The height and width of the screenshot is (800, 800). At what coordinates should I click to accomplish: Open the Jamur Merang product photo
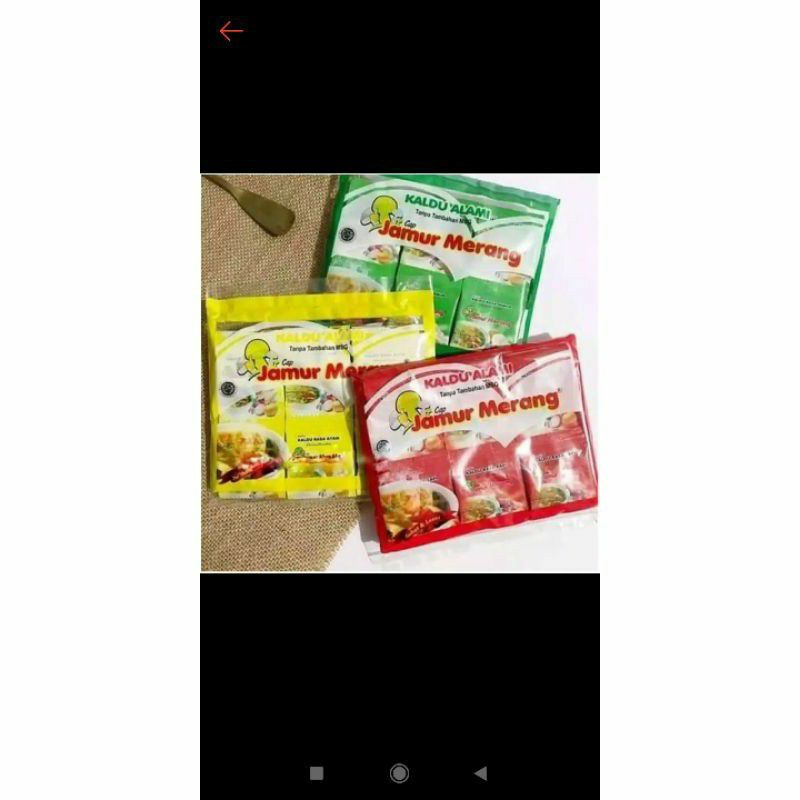pyautogui.click(x=400, y=373)
